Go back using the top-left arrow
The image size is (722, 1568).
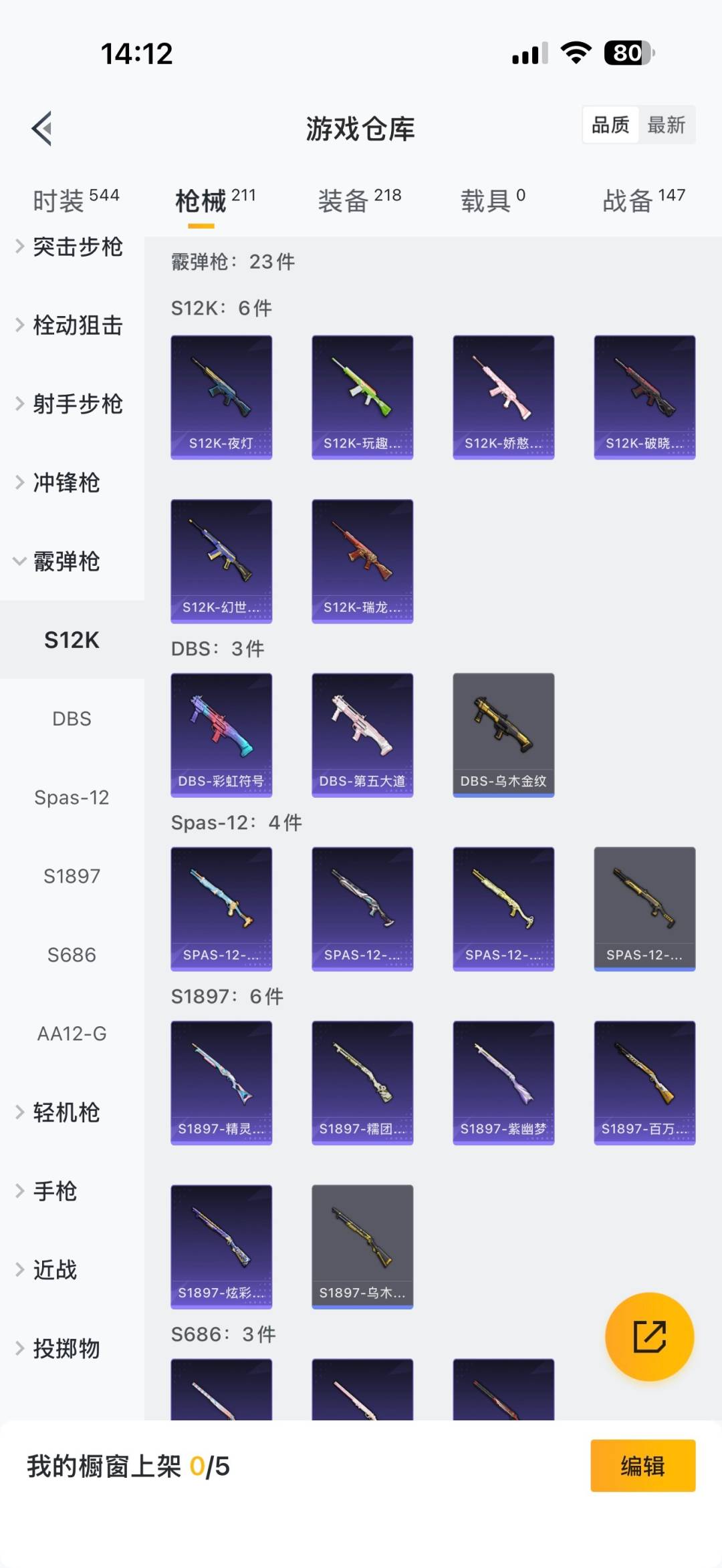[42, 128]
